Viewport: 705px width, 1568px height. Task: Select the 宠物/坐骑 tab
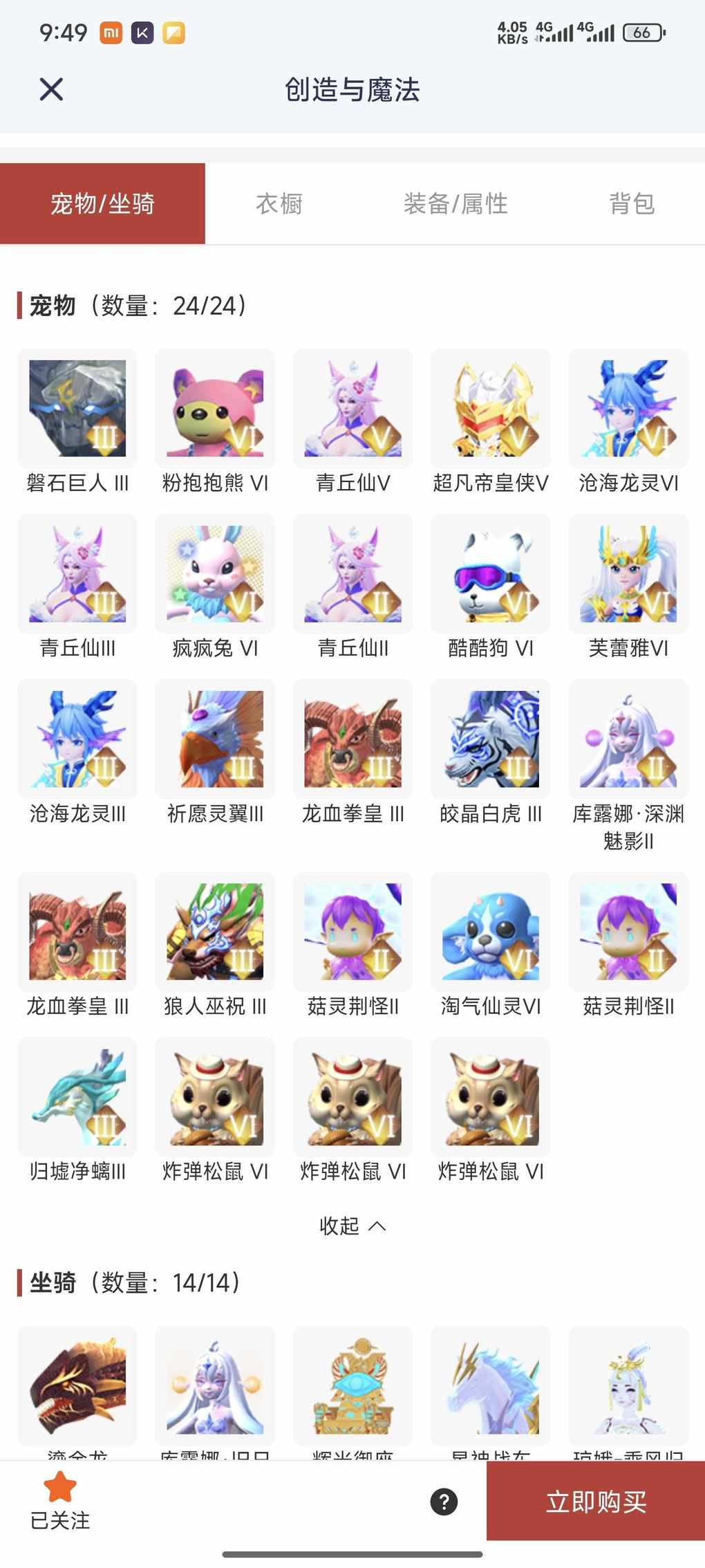(x=102, y=204)
